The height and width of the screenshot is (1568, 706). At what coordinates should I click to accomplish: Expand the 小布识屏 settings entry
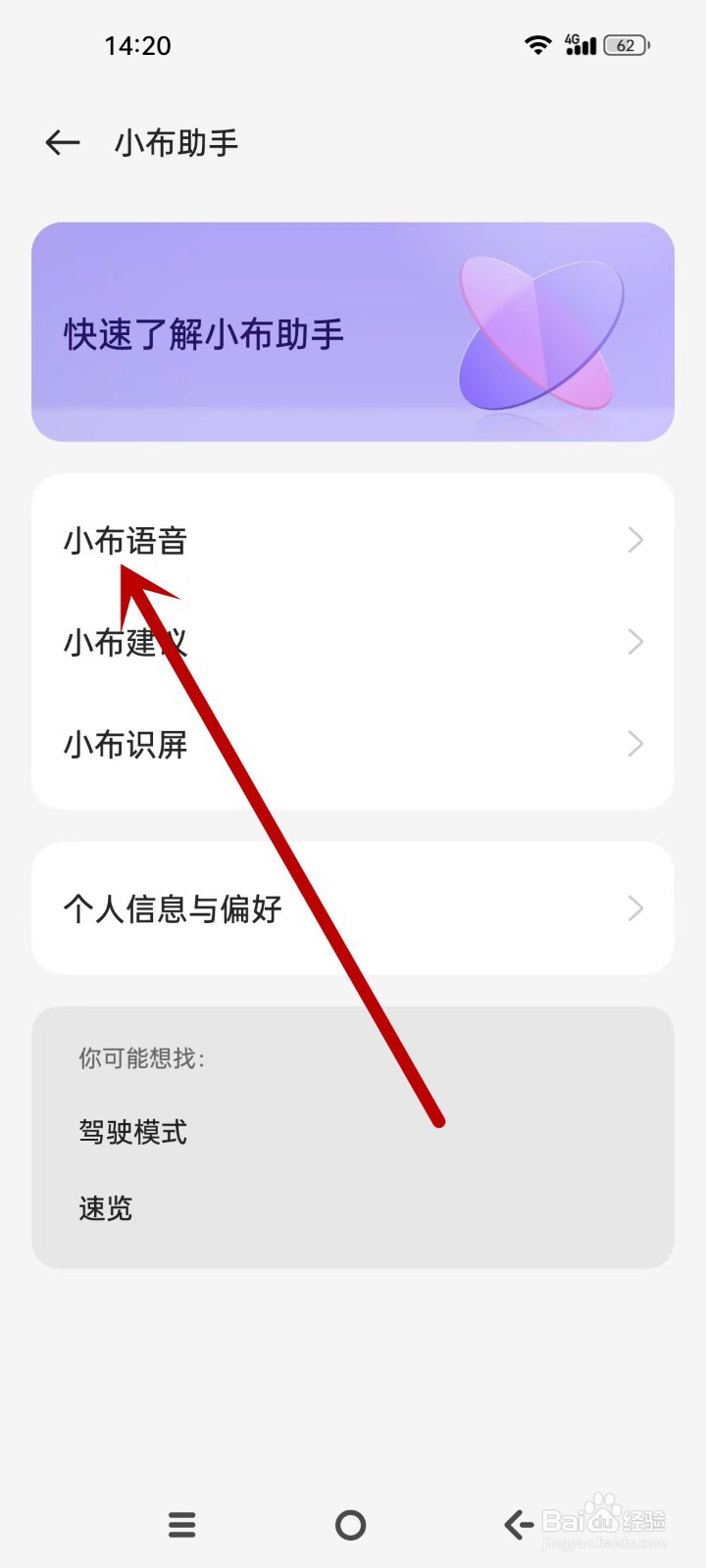point(635,744)
